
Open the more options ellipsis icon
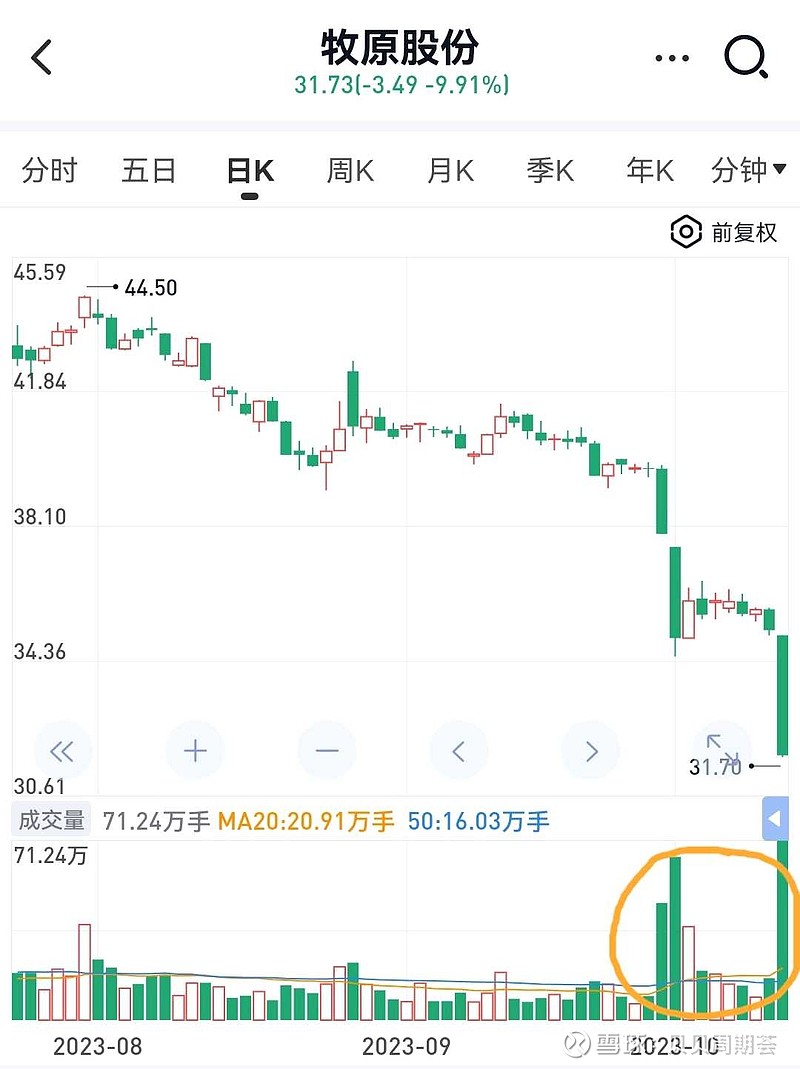671,57
